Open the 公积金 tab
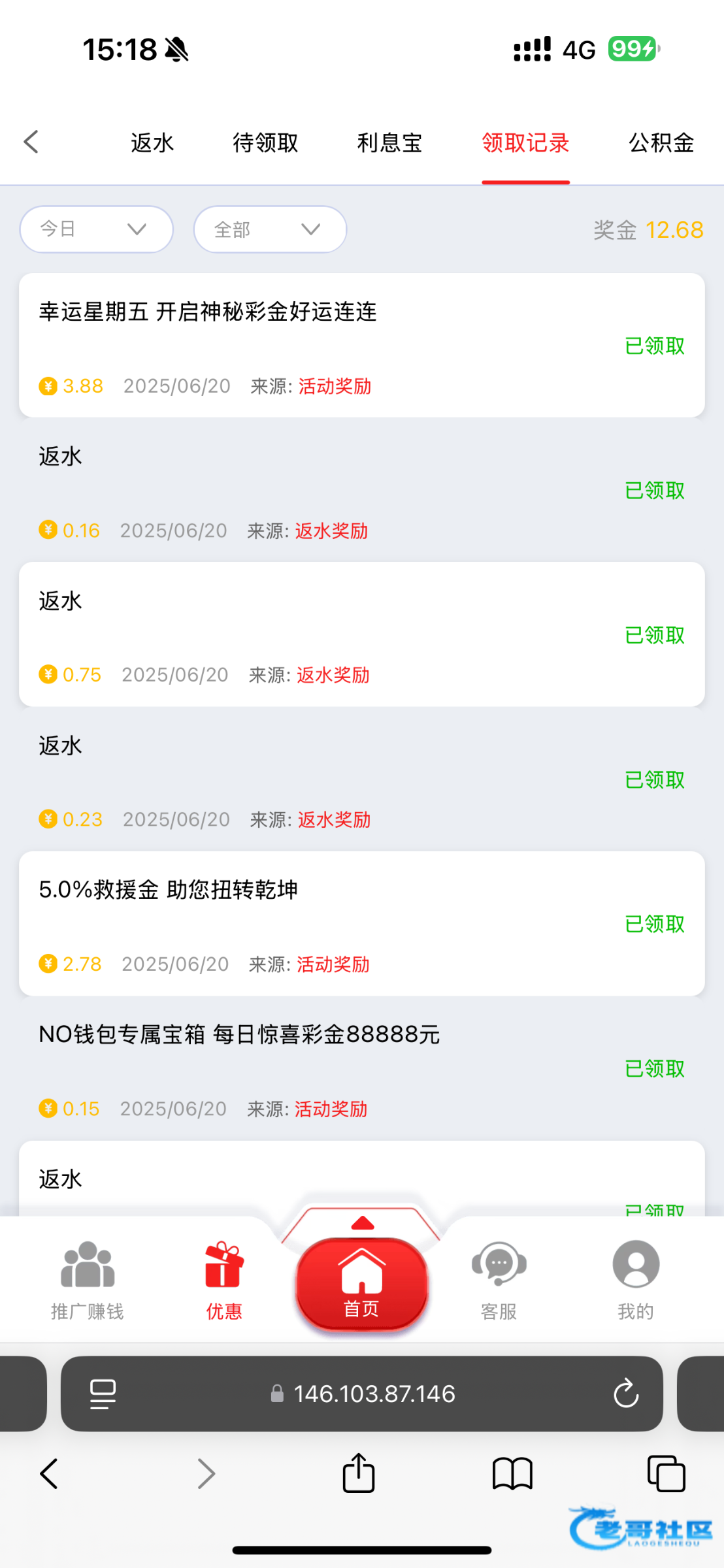This screenshot has height=1568, width=724. coord(661,142)
